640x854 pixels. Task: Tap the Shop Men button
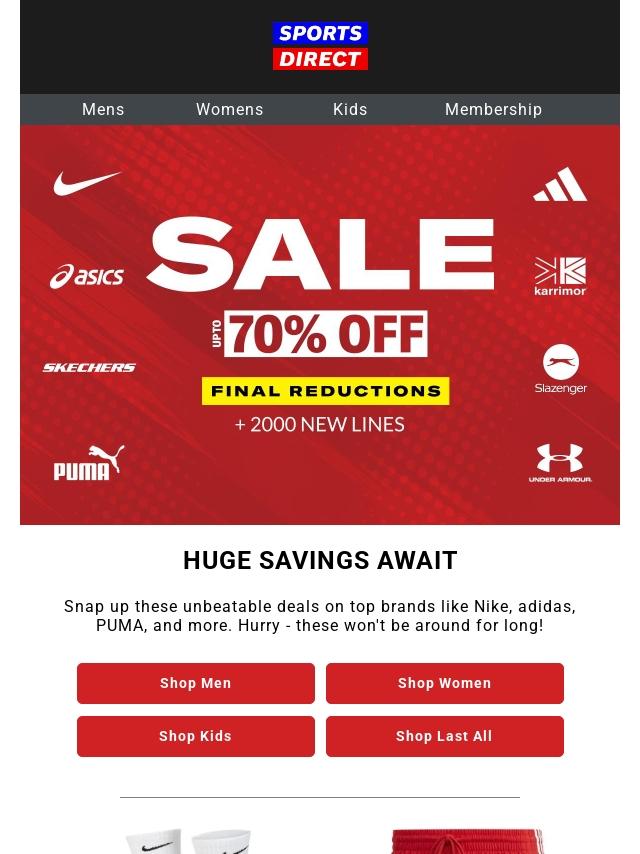pyautogui.click(x=196, y=684)
